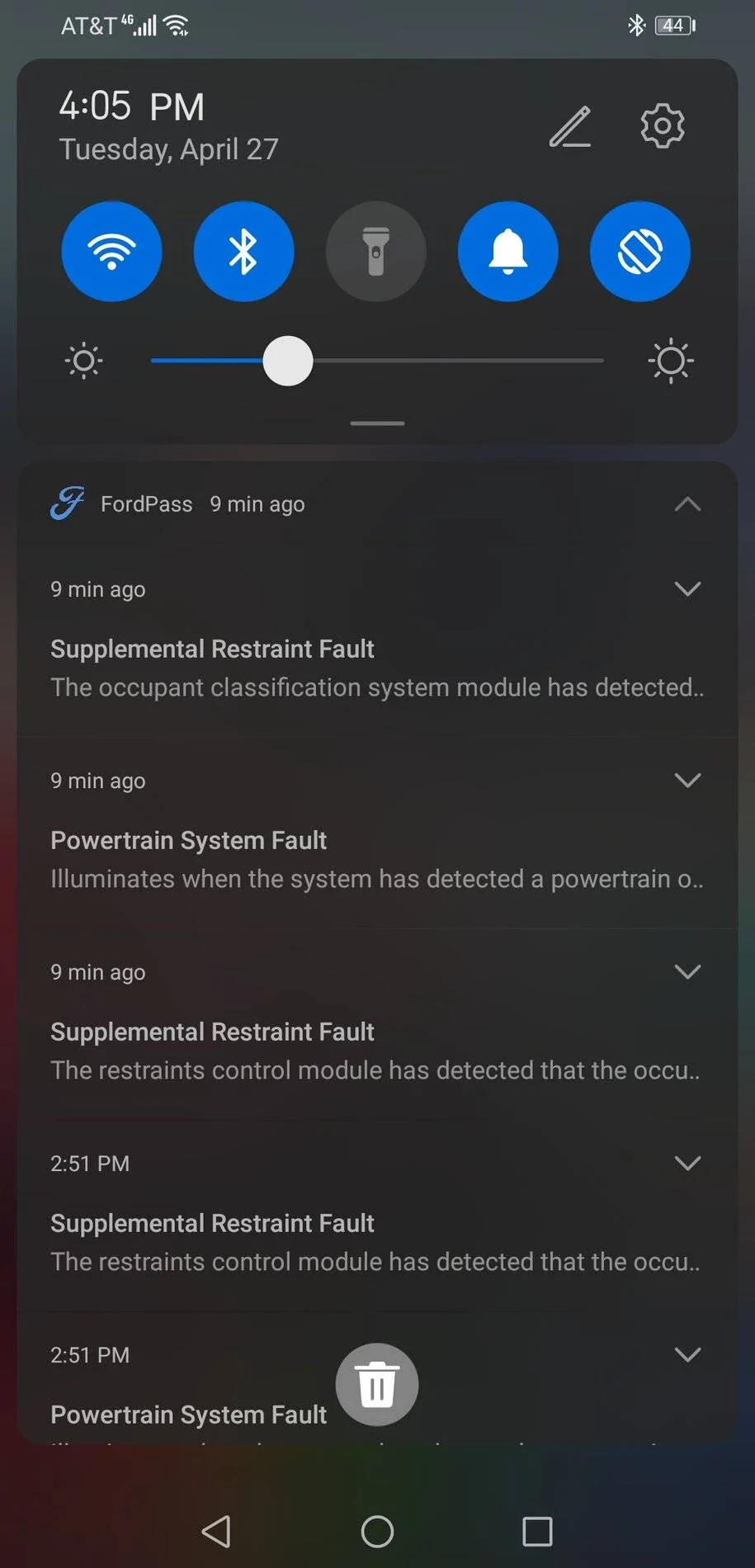Expand the 2:51 PM Supplemental Restraint notification
Viewport: 755px width, 1568px height.
tap(687, 1163)
